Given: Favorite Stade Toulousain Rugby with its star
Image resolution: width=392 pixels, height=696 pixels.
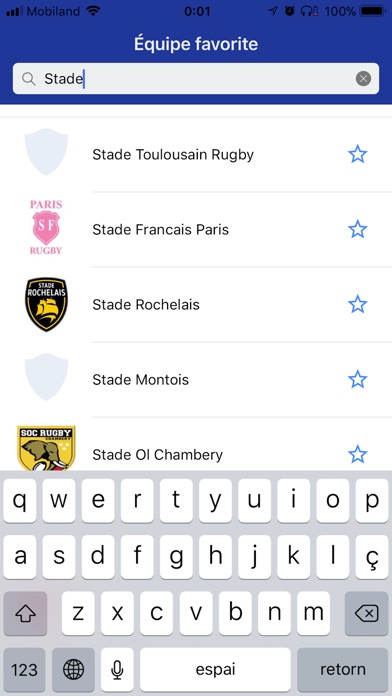Looking at the screenshot, I should coord(357,154).
